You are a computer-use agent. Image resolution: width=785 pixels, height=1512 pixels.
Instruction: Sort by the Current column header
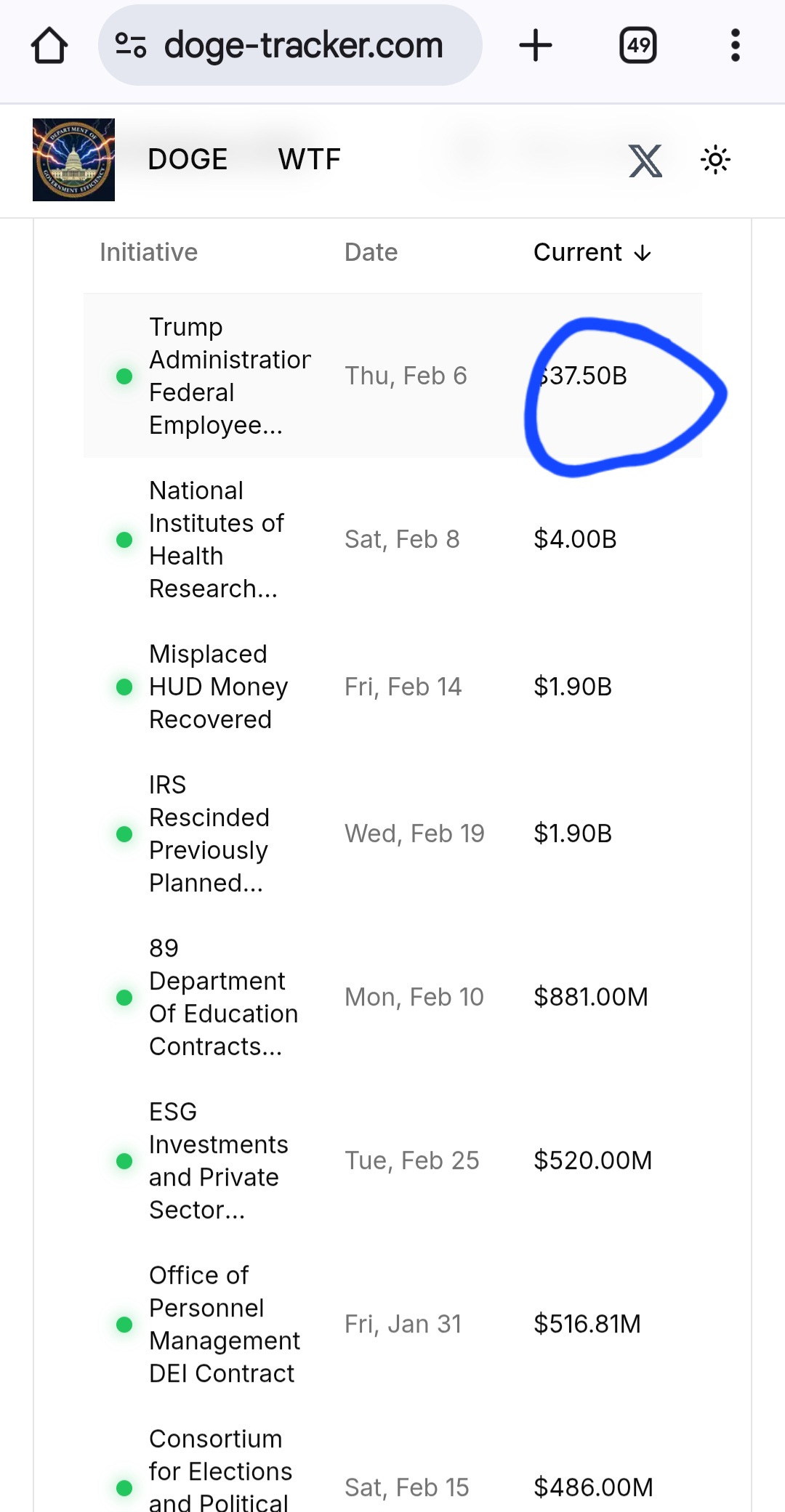pyautogui.click(x=592, y=252)
